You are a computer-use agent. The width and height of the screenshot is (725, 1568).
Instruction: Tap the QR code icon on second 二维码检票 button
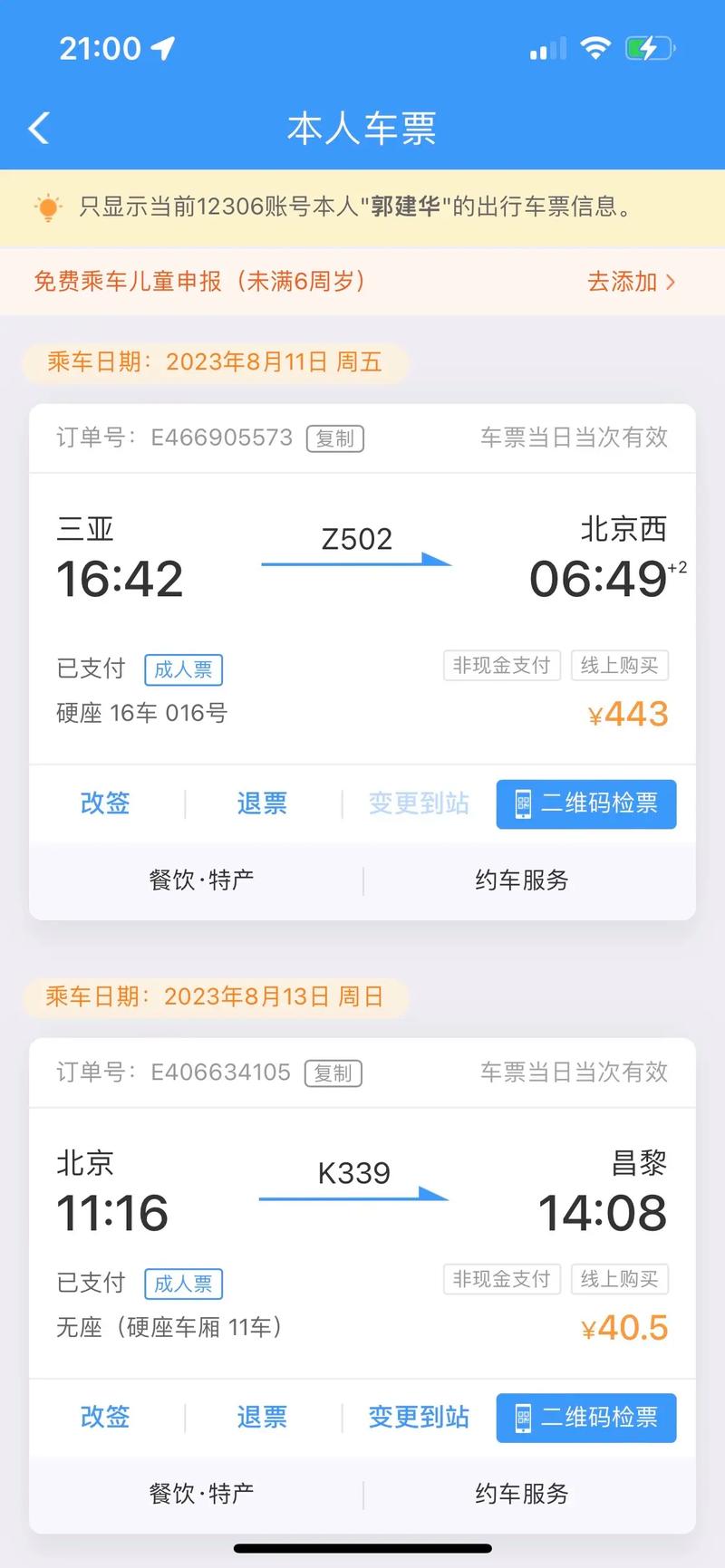click(x=523, y=1418)
